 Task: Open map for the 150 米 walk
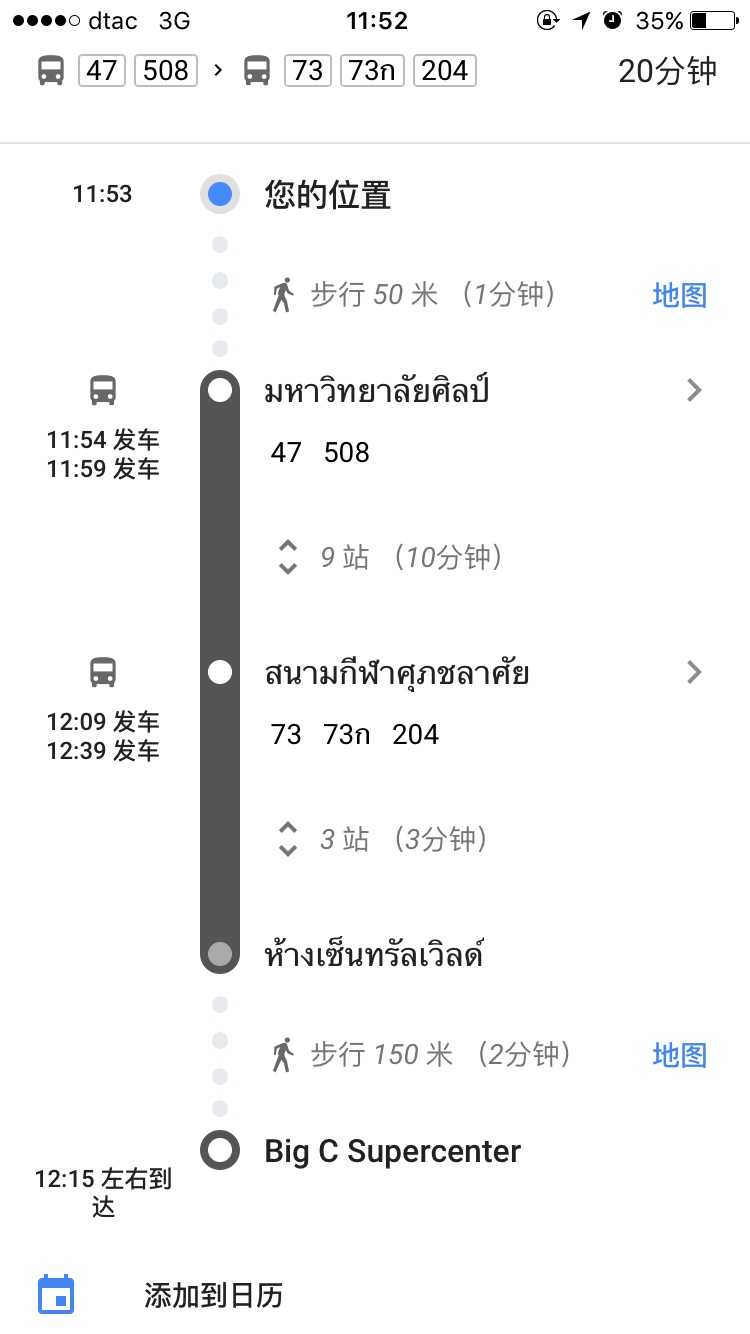[679, 1055]
